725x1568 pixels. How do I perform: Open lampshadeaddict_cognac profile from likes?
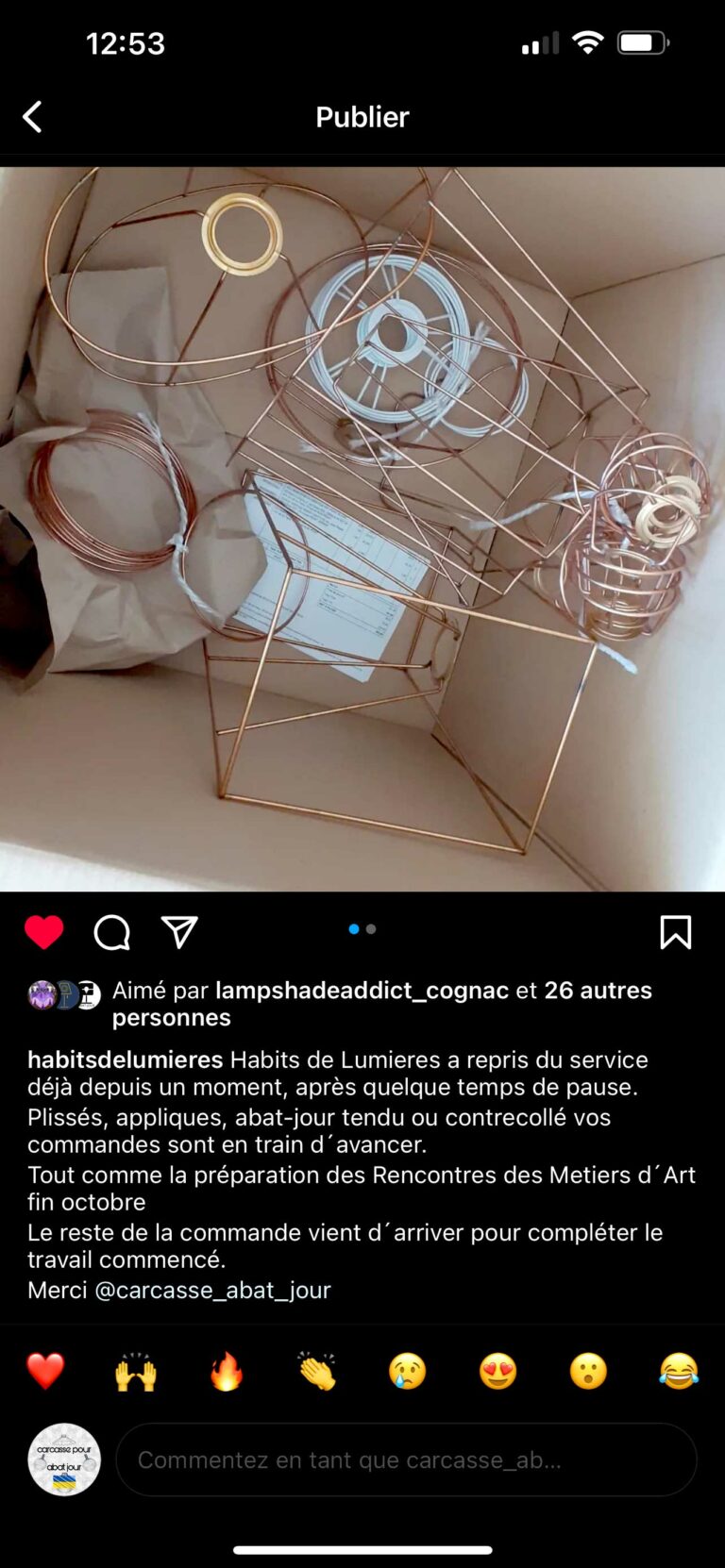point(362,991)
